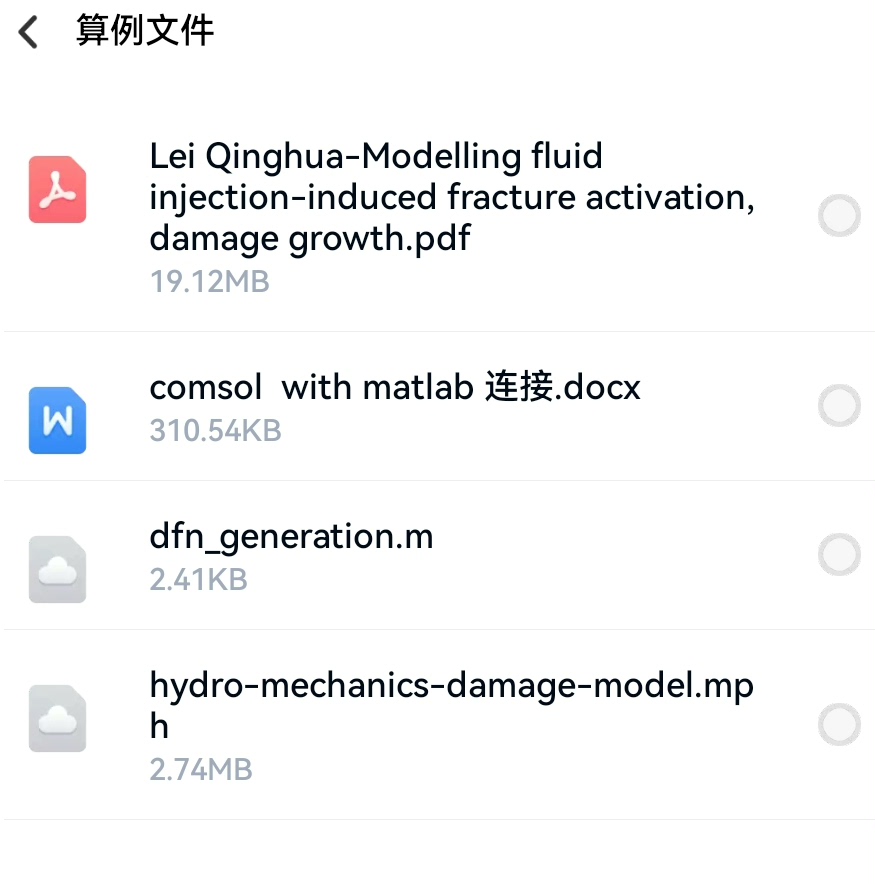This screenshot has height=884, width=875.
Task: Check the circle beside dfn_generation.m
Action: pos(839,554)
